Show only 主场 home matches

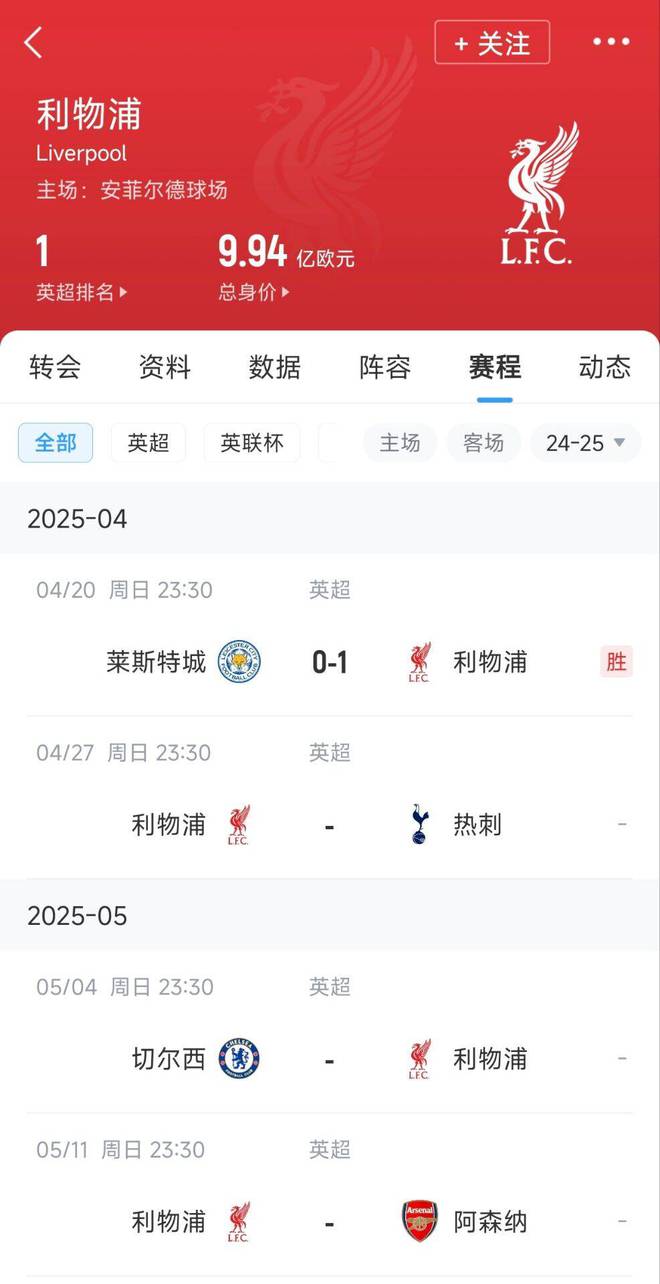click(x=399, y=443)
